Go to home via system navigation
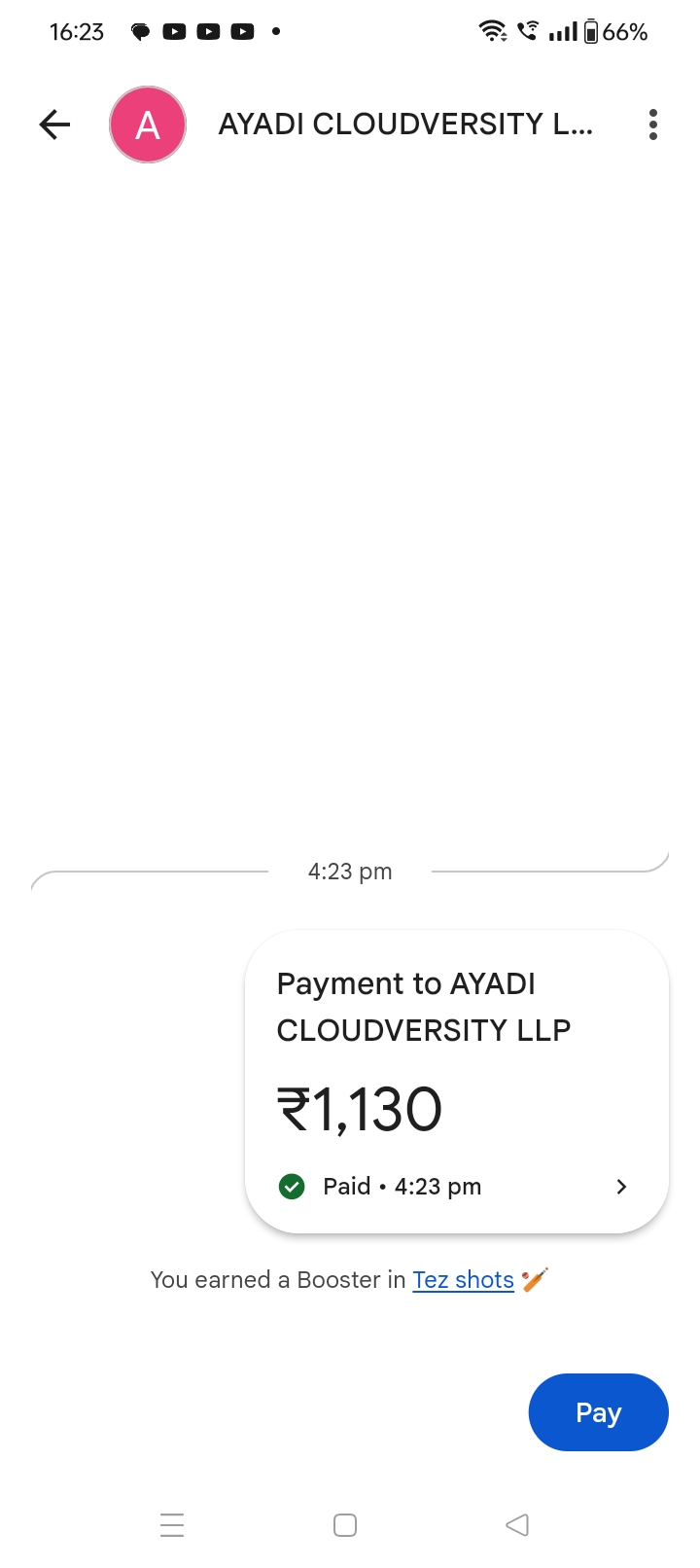The width and height of the screenshot is (700, 1568). click(345, 1524)
